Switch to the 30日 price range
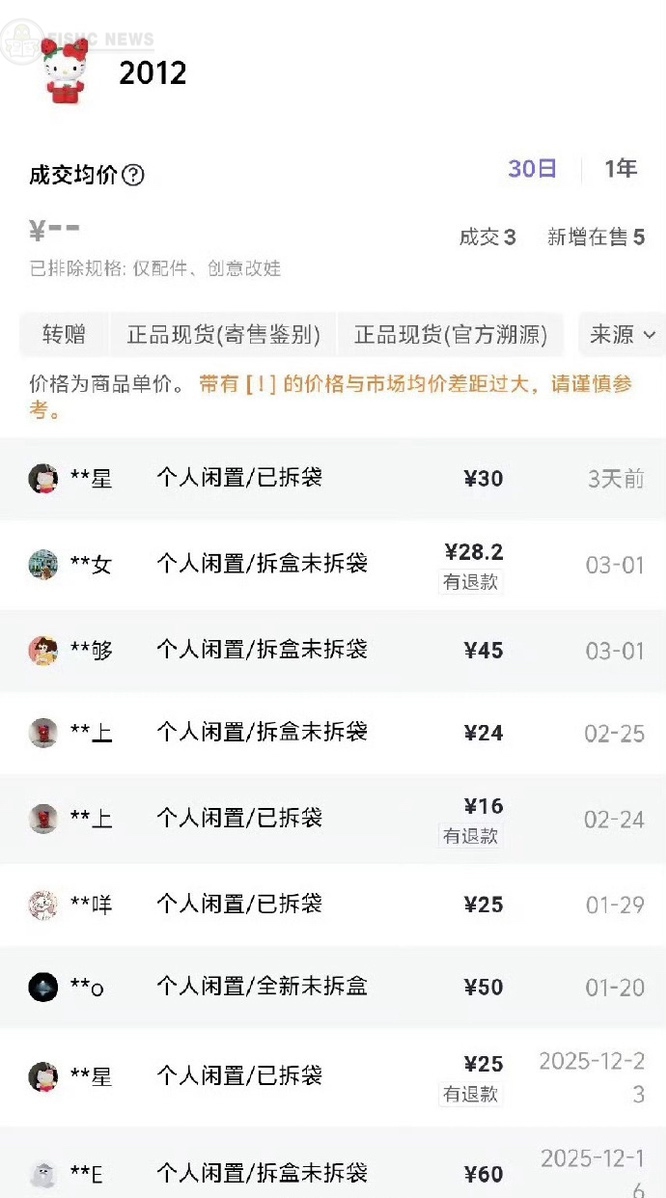Viewport: 666px width, 1198px height. pyautogui.click(x=532, y=169)
